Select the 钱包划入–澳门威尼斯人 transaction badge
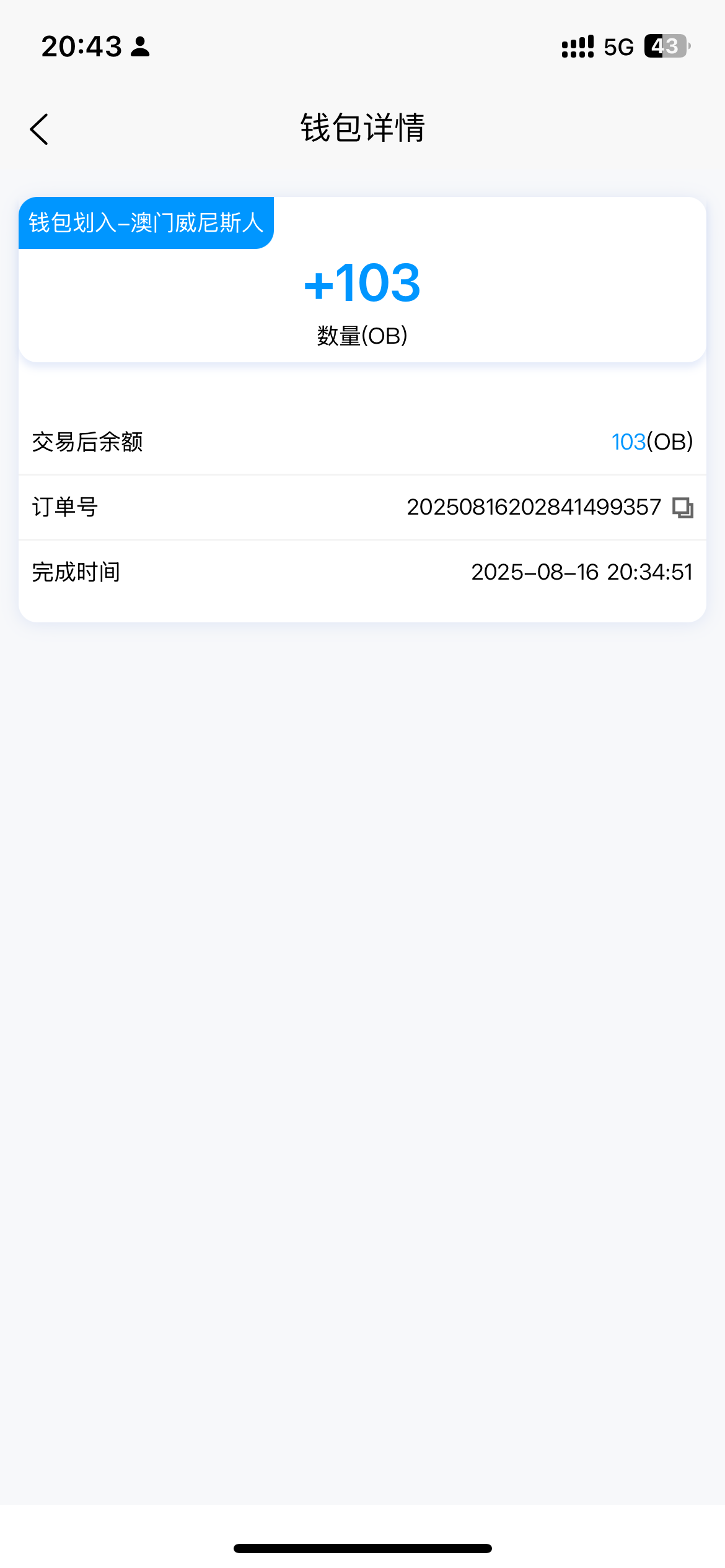The height and width of the screenshot is (1568, 725). tap(146, 222)
